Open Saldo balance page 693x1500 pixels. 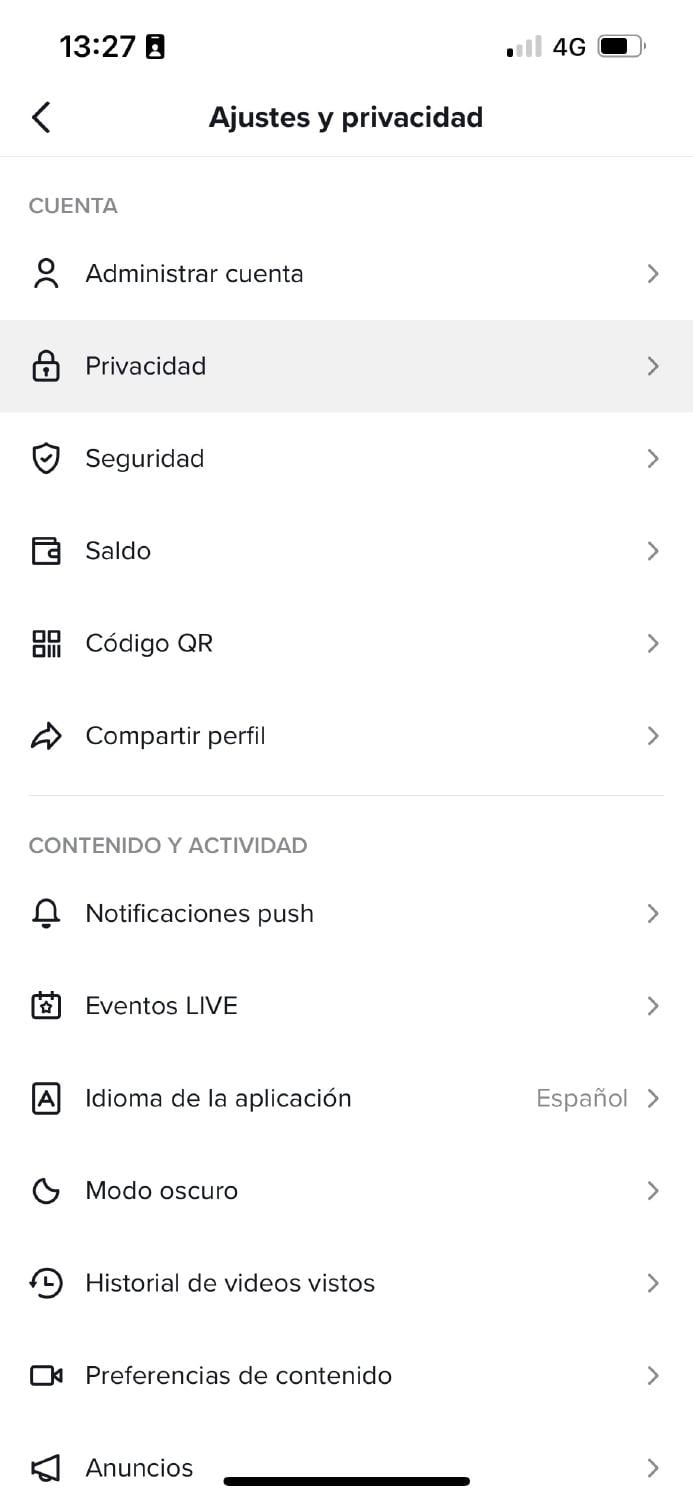coord(346,551)
